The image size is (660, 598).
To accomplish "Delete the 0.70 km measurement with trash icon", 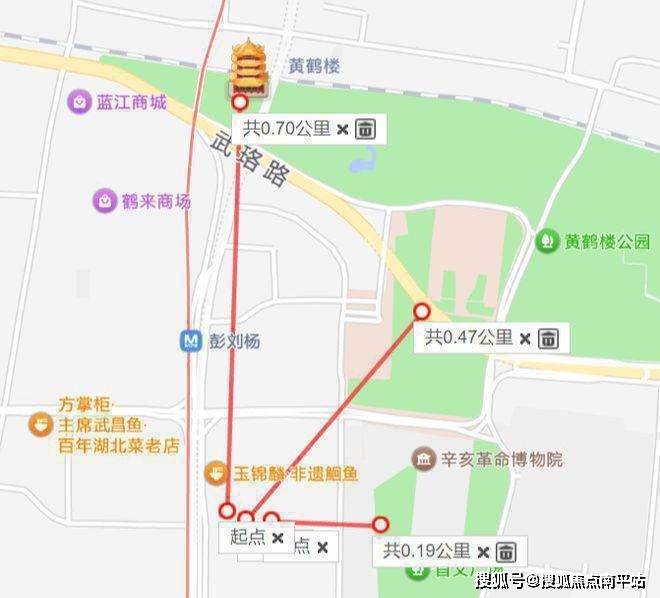I will (x=366, y=128).
